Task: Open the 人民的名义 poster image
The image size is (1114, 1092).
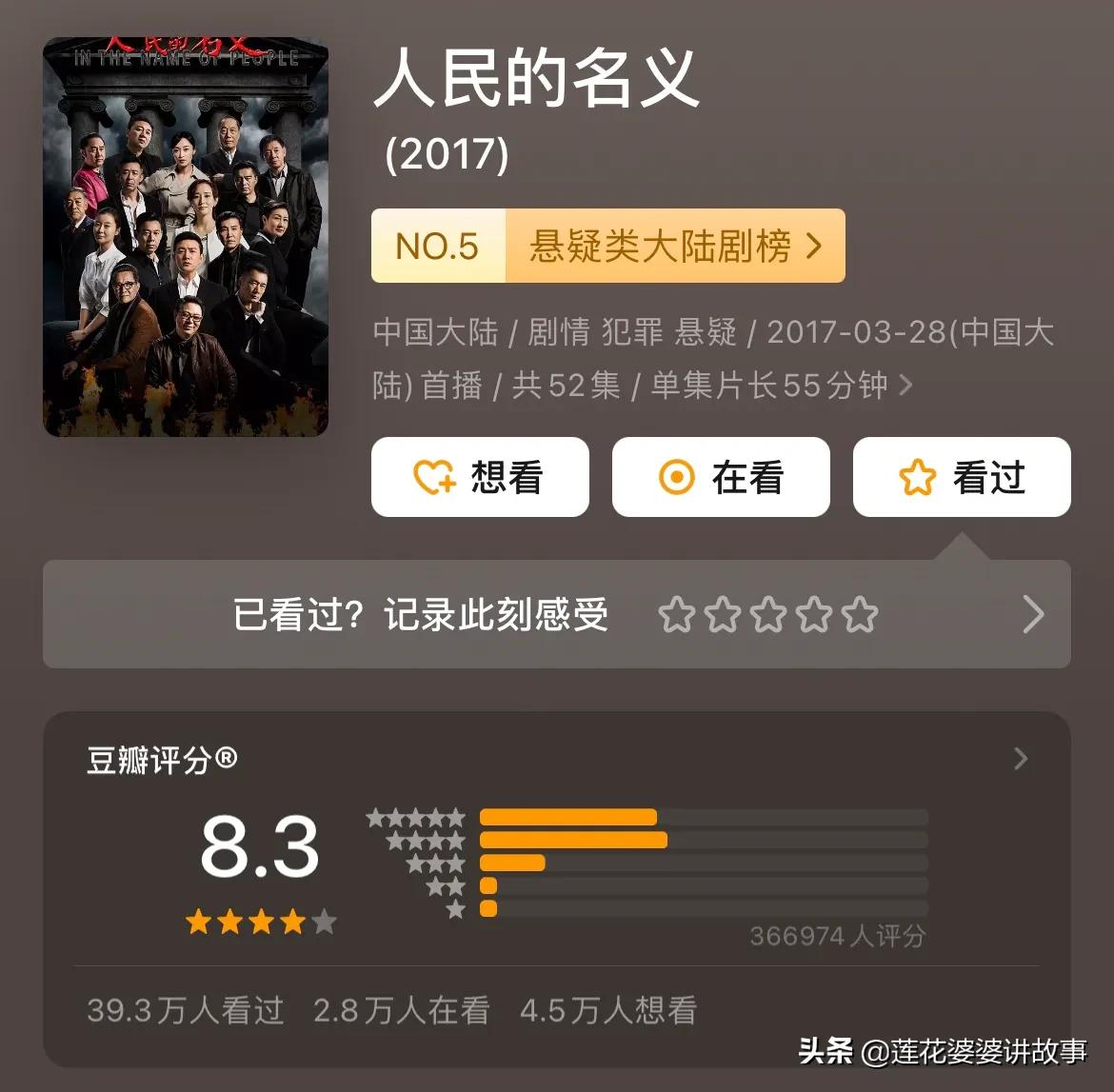Action: [186, 238]
